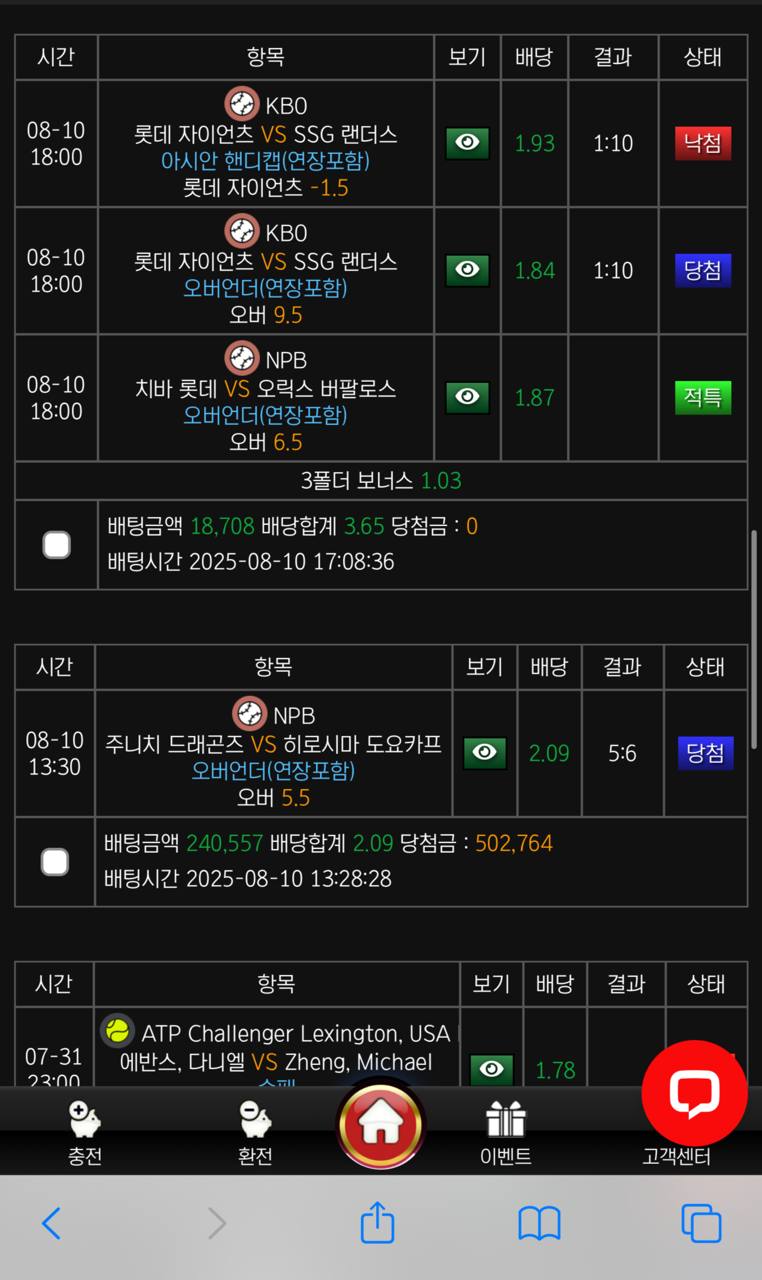Viewport: 762px width, 1280px height.
Task: Select the checkbox for the 240,557 bet slip
Action: pyautogui.click(x=55, y=862)
